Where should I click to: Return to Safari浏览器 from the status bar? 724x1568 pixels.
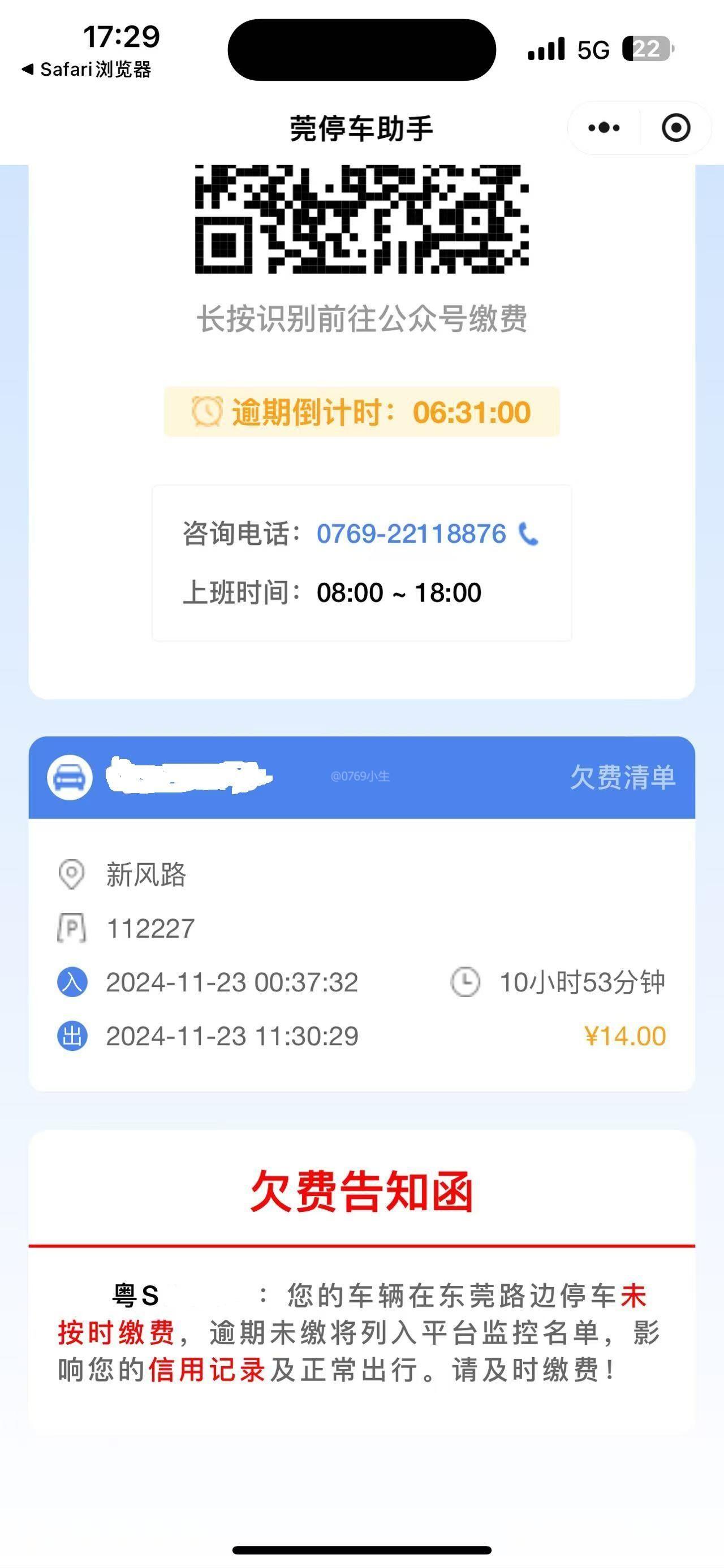[x=87, y=70]
